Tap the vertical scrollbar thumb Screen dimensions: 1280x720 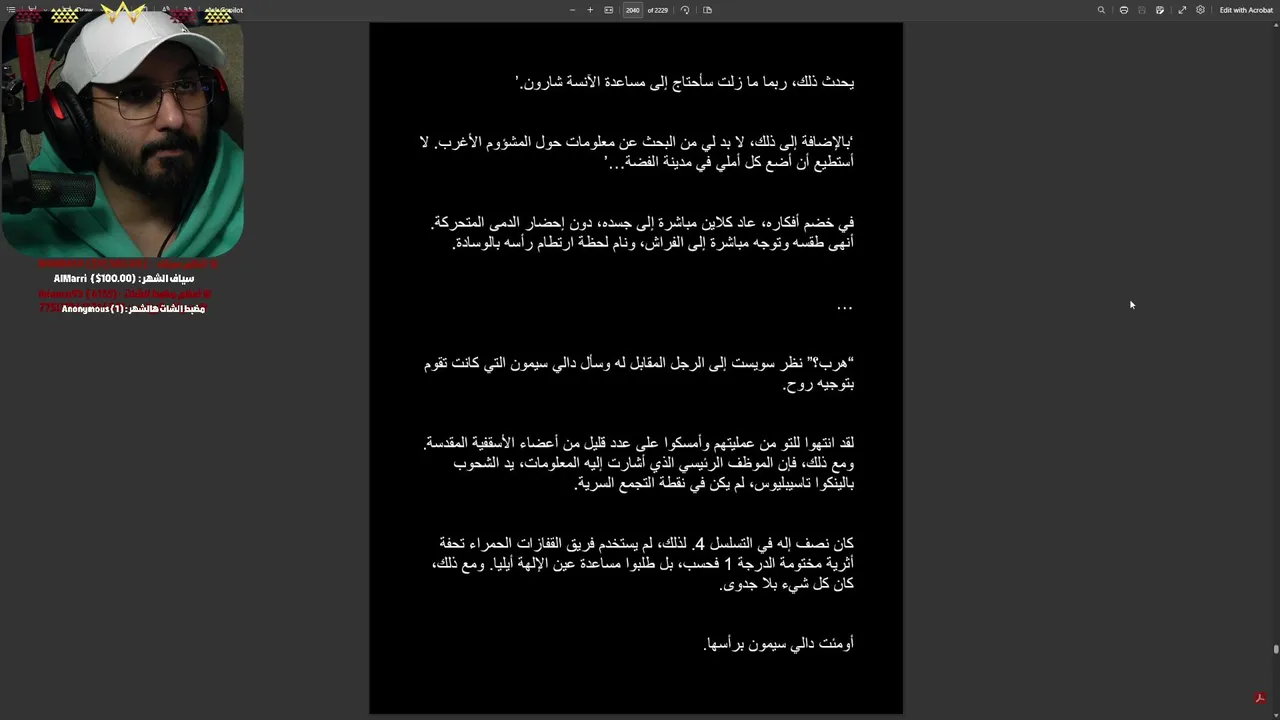click(x=1276, y=649)
